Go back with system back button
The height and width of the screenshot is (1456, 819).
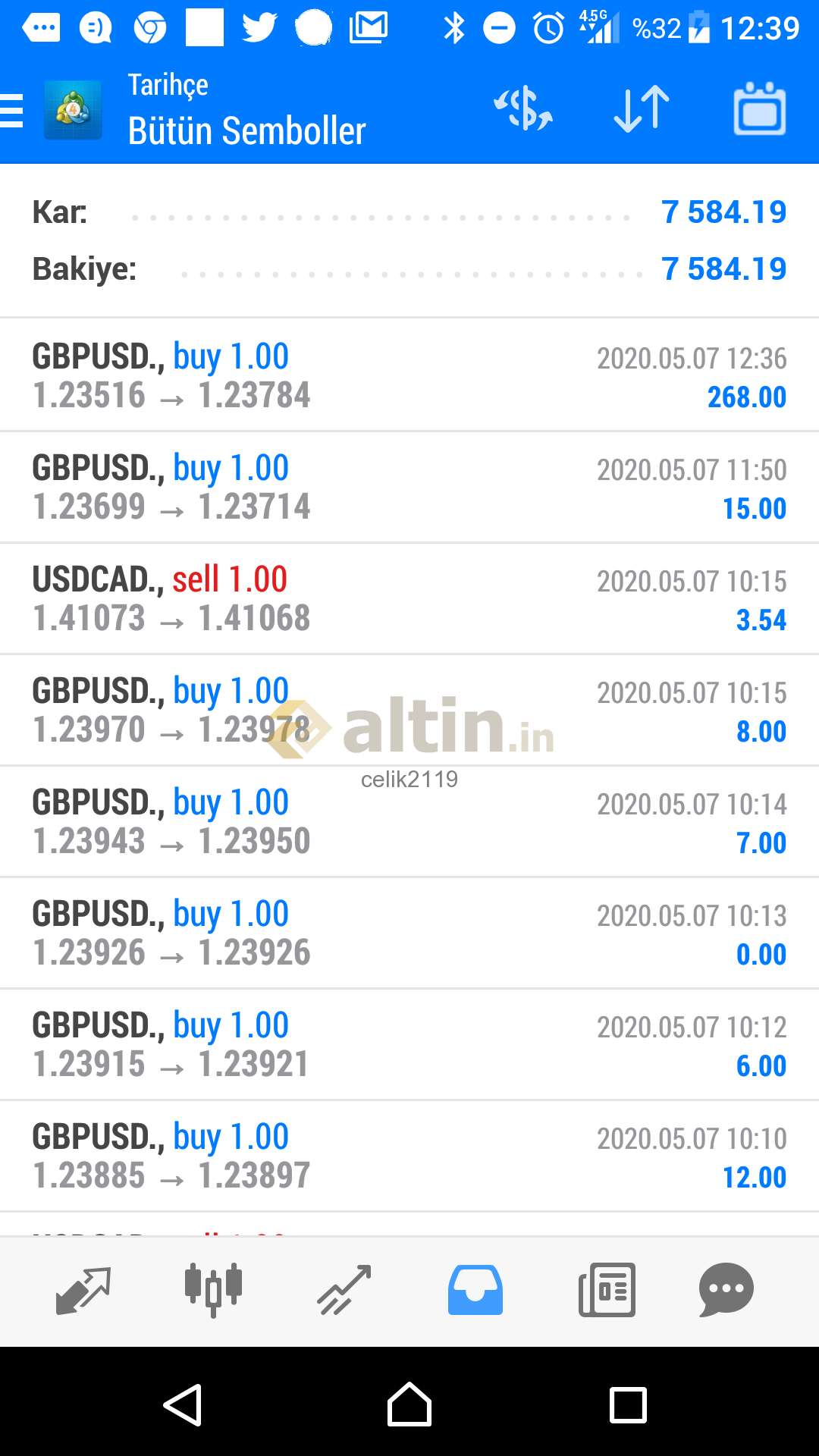click(x=183, y=1405)
